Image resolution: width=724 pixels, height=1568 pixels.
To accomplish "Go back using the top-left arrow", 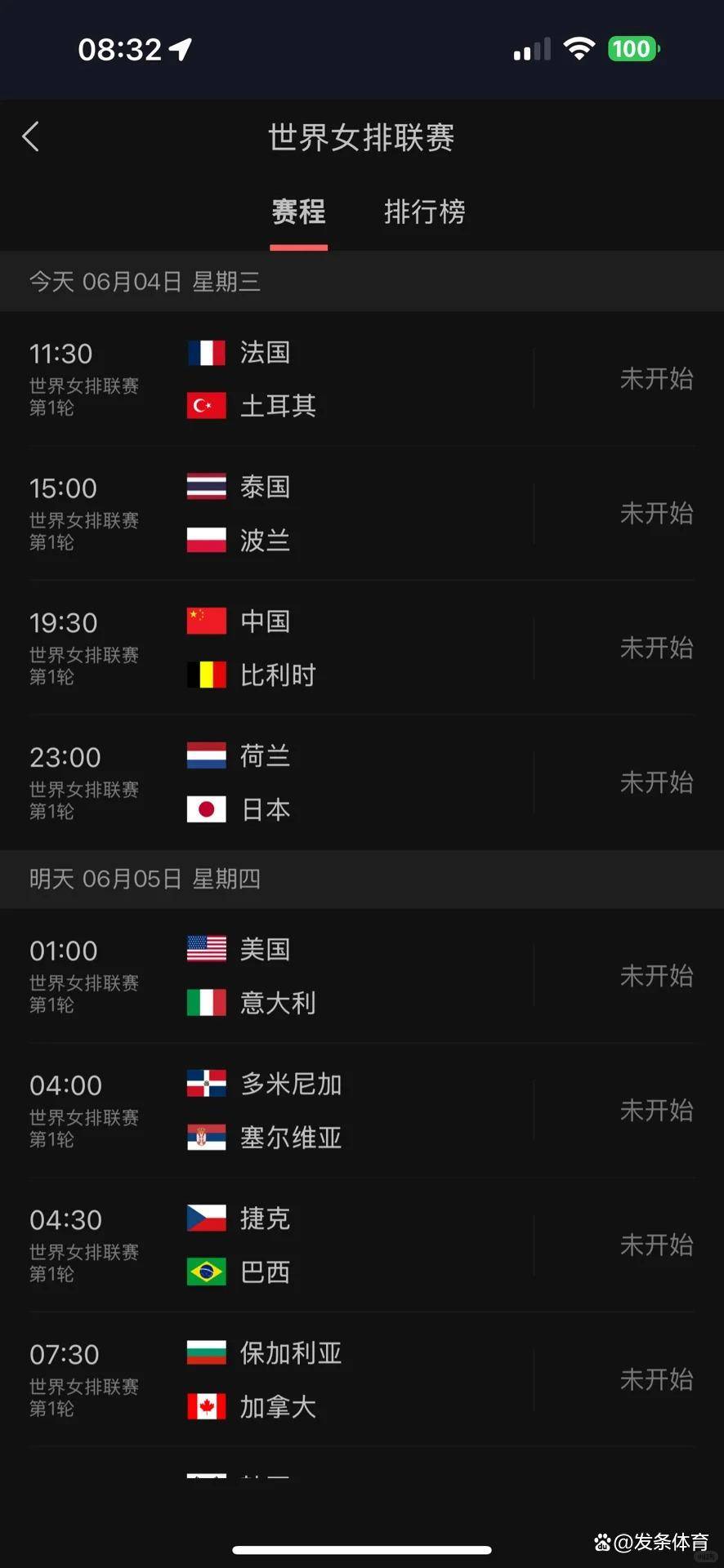I will 31,137.
